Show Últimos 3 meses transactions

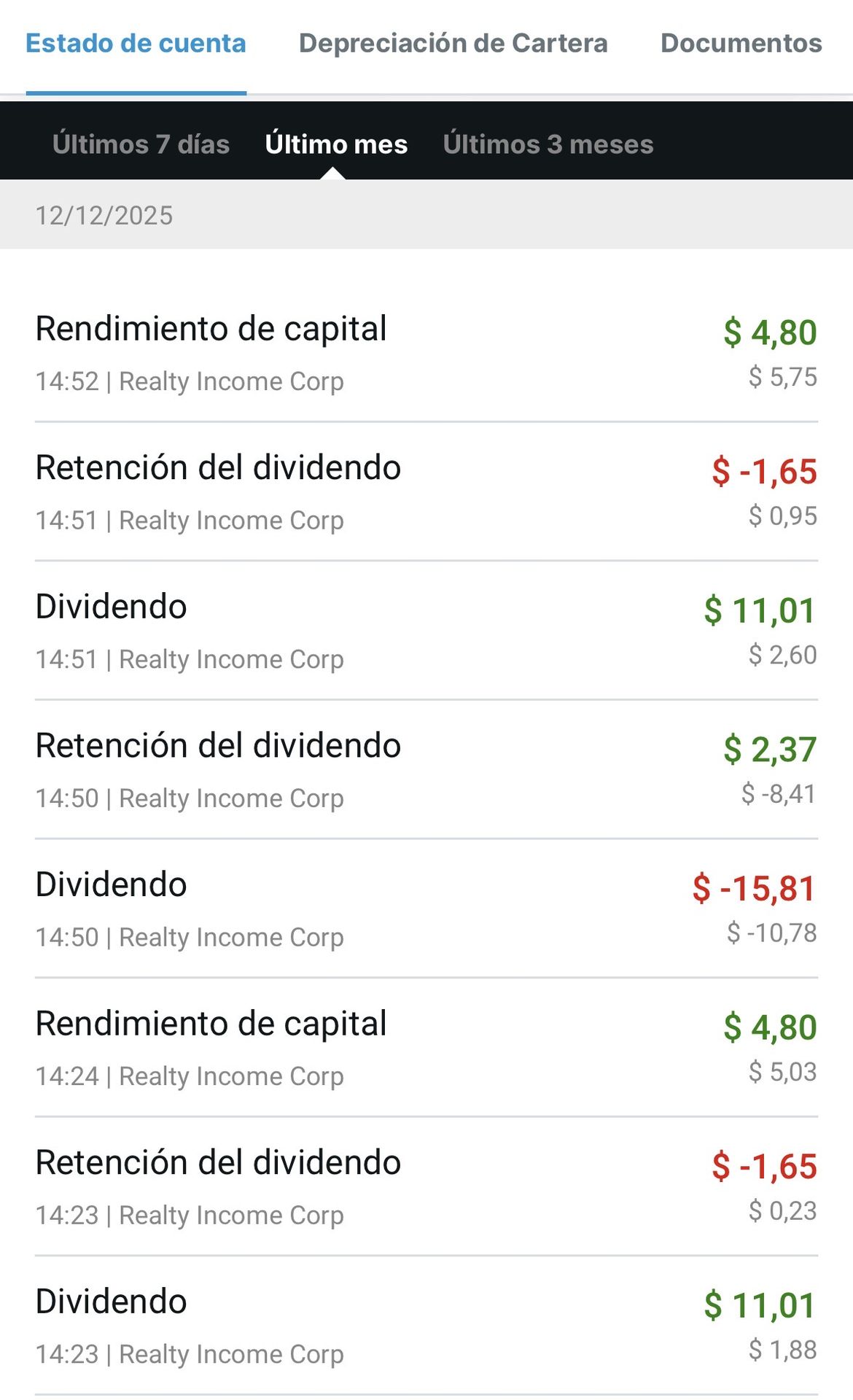click(x=548, y=144)
